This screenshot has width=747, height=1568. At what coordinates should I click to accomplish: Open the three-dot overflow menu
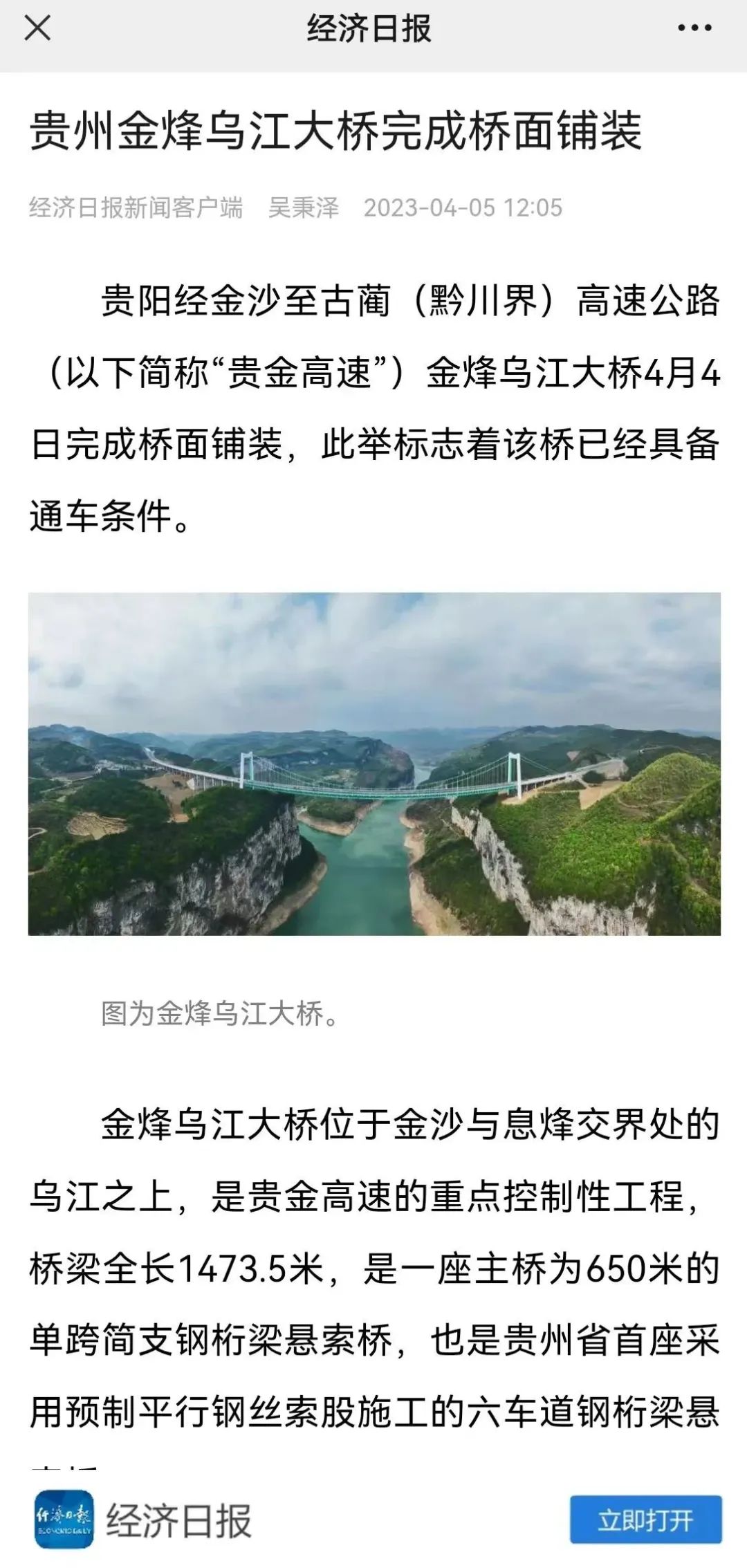tap(694, 29)
